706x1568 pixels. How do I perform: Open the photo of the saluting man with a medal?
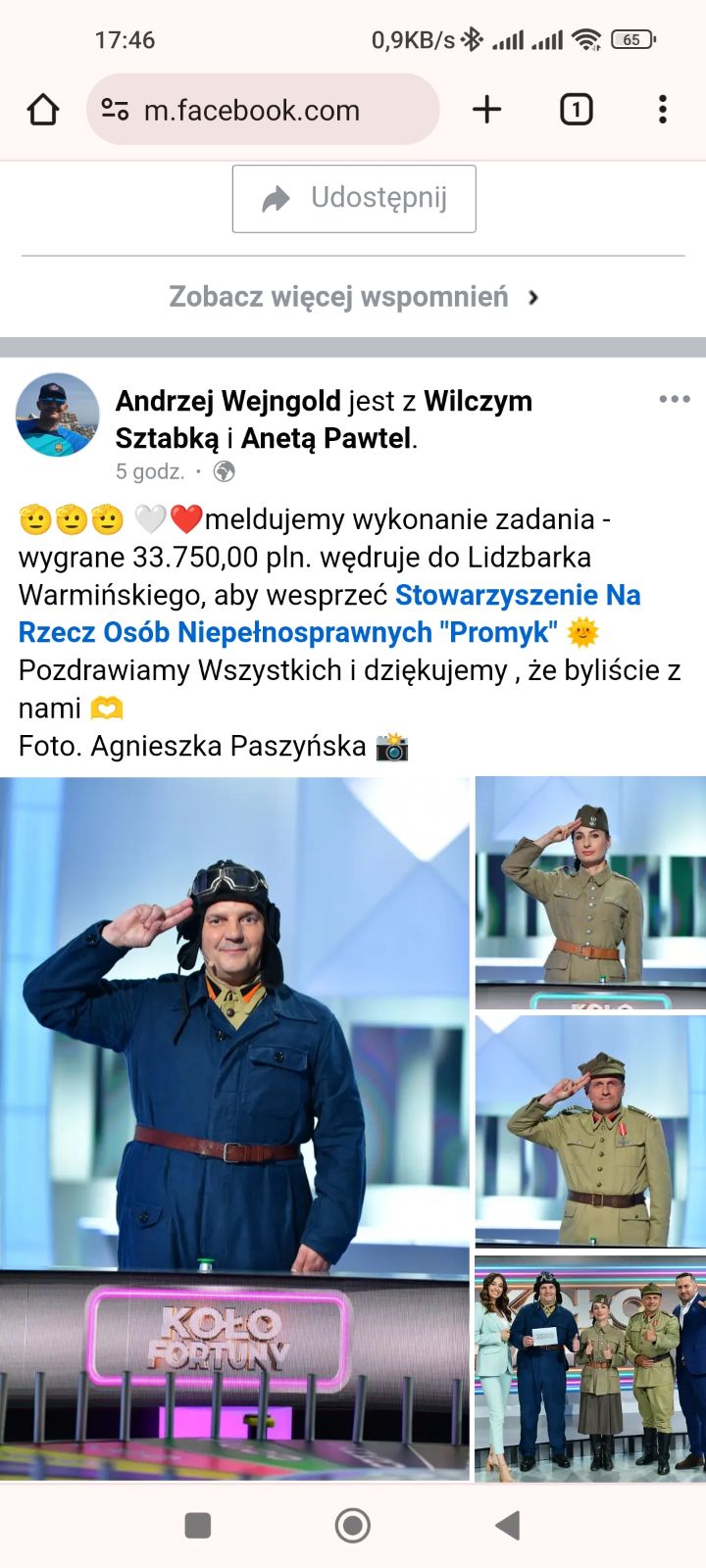[x=590, y=1132]
